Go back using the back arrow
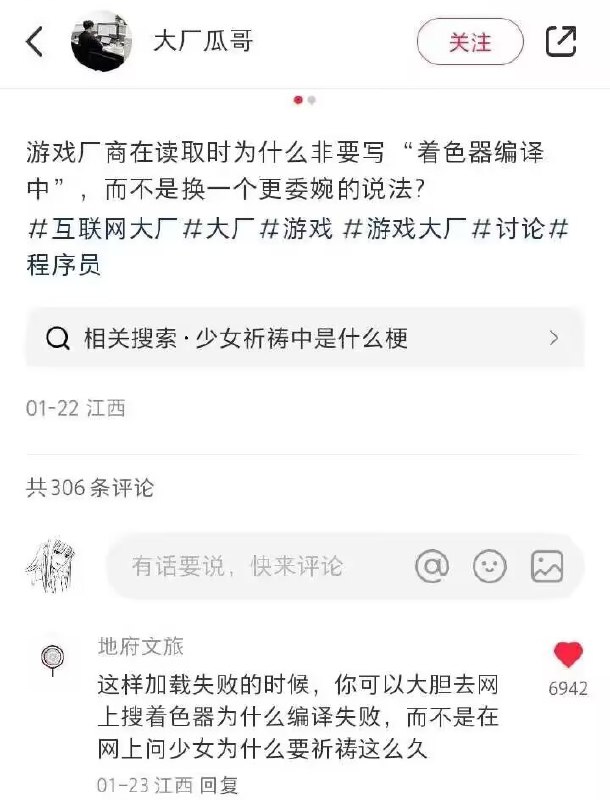610x800 pixels. 35,42
